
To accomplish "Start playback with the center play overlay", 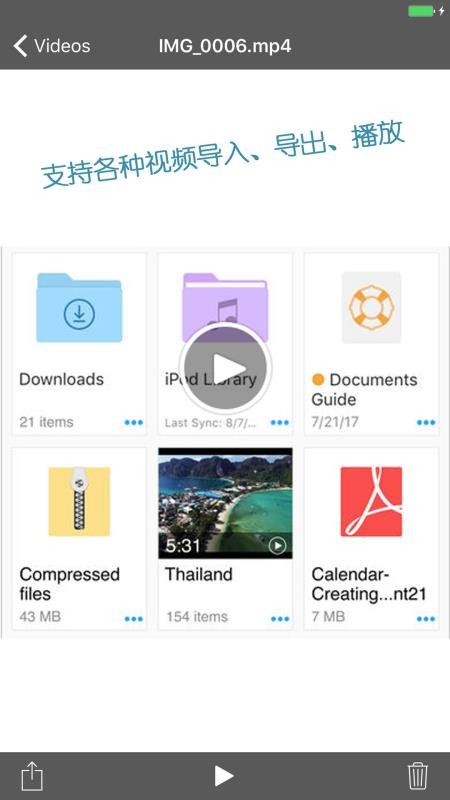I will pos(225,368).
